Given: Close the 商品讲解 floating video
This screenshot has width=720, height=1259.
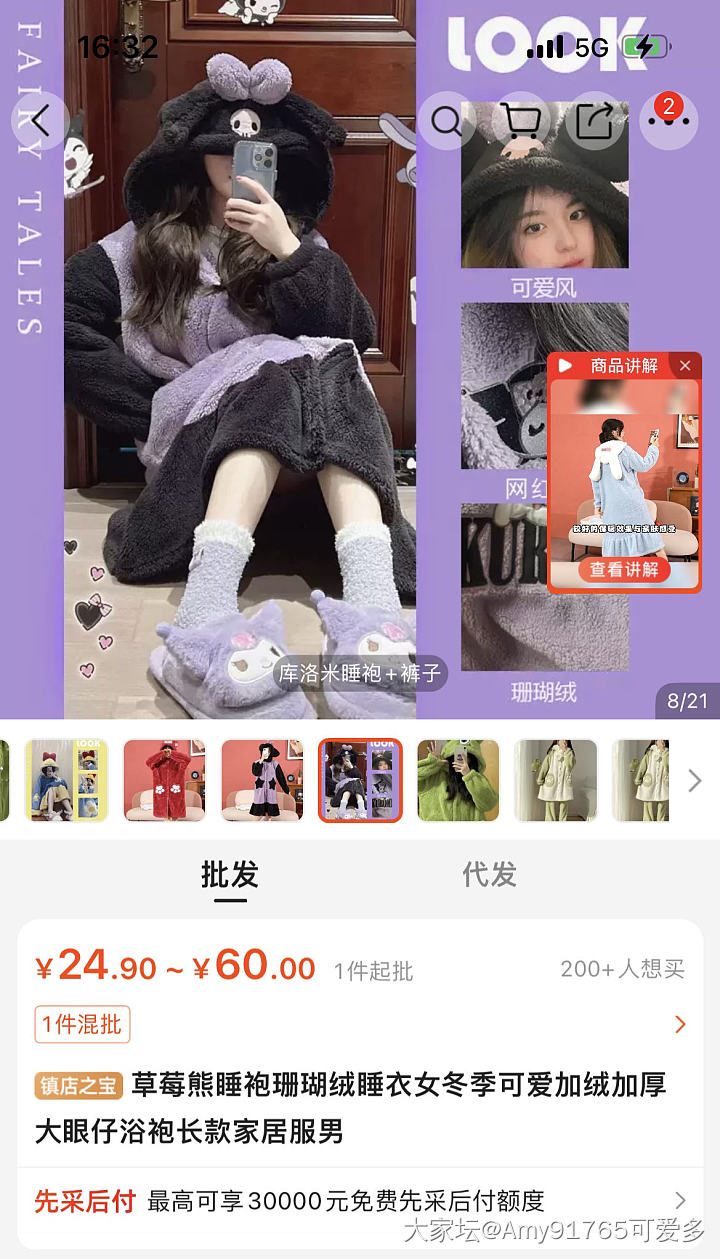Looking at the screenshot, I should click(x=685, y=366).
